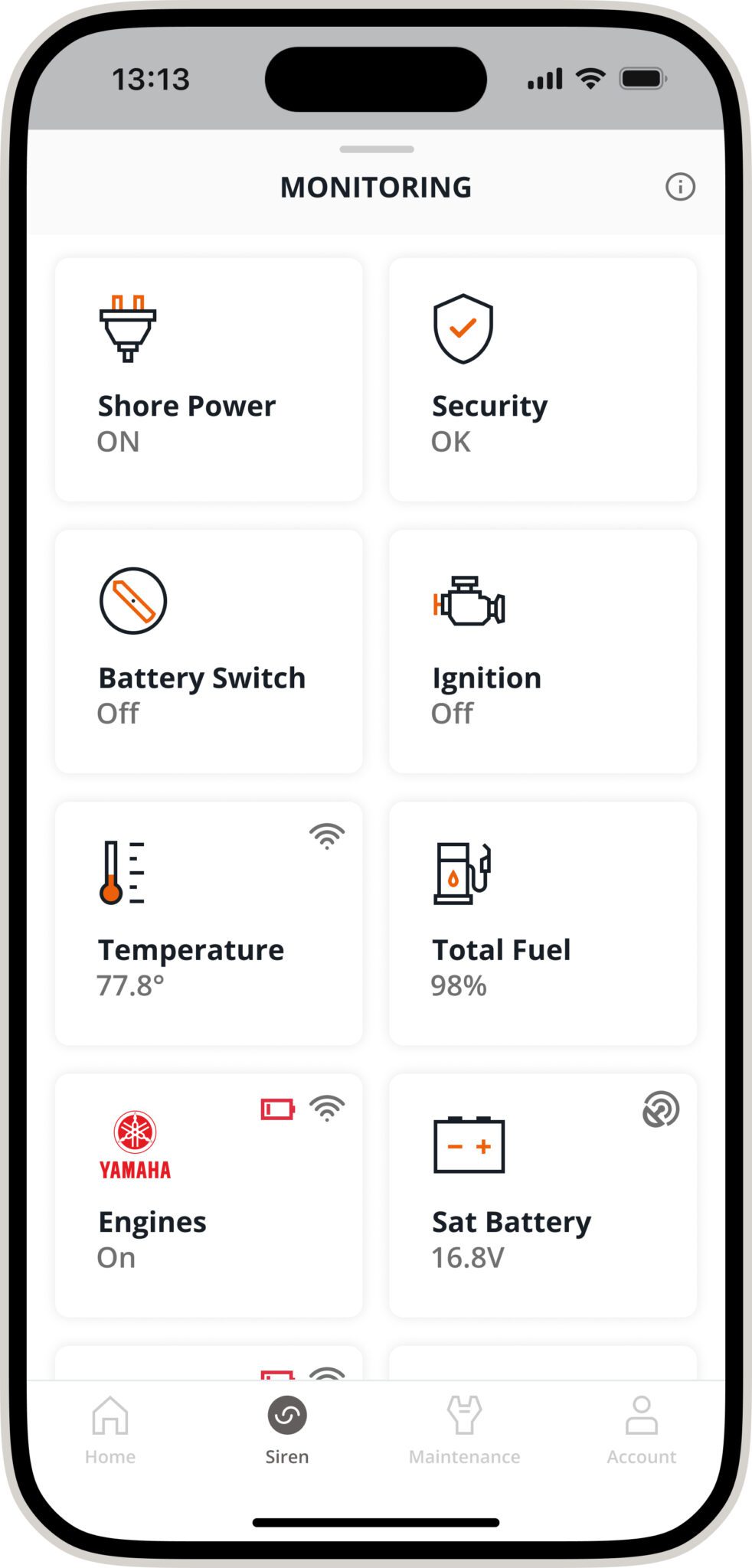Viewport: 752px width, 1568px height.
Task: Open the Maintenance tab
Action: click(464, 1430)
